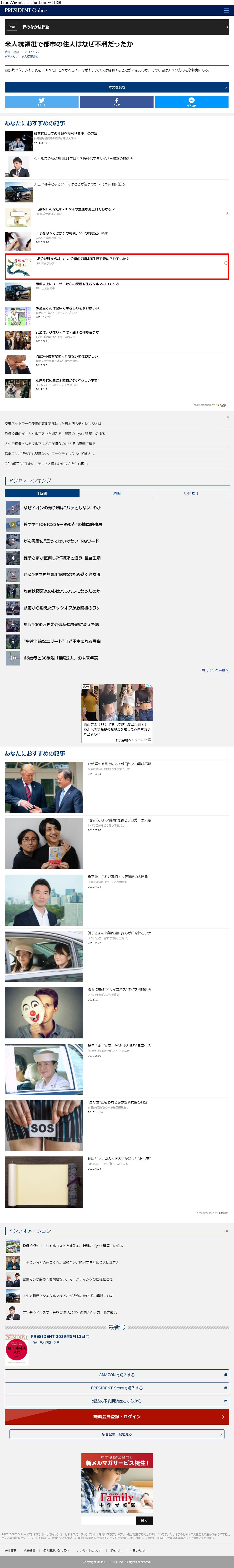This screenshot has width=234, height=1568.
Task: Open the #アメリカ tag
Action: [12, 57]
